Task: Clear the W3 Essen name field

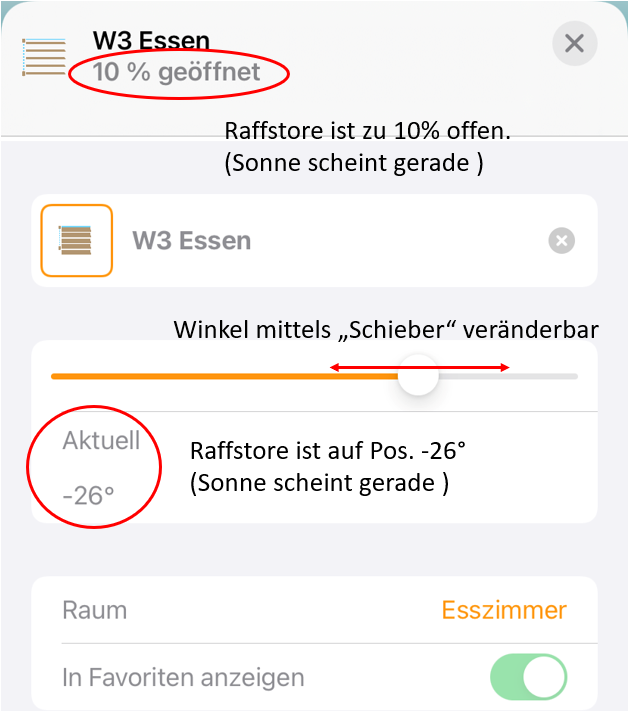Action: [562, 241]
